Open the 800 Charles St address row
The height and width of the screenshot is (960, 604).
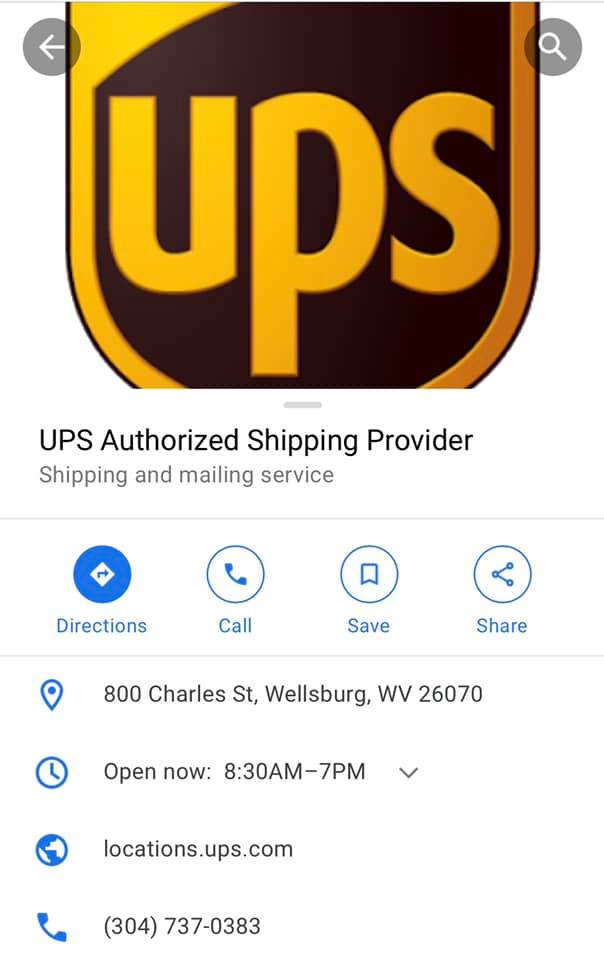tap(292, 693)
